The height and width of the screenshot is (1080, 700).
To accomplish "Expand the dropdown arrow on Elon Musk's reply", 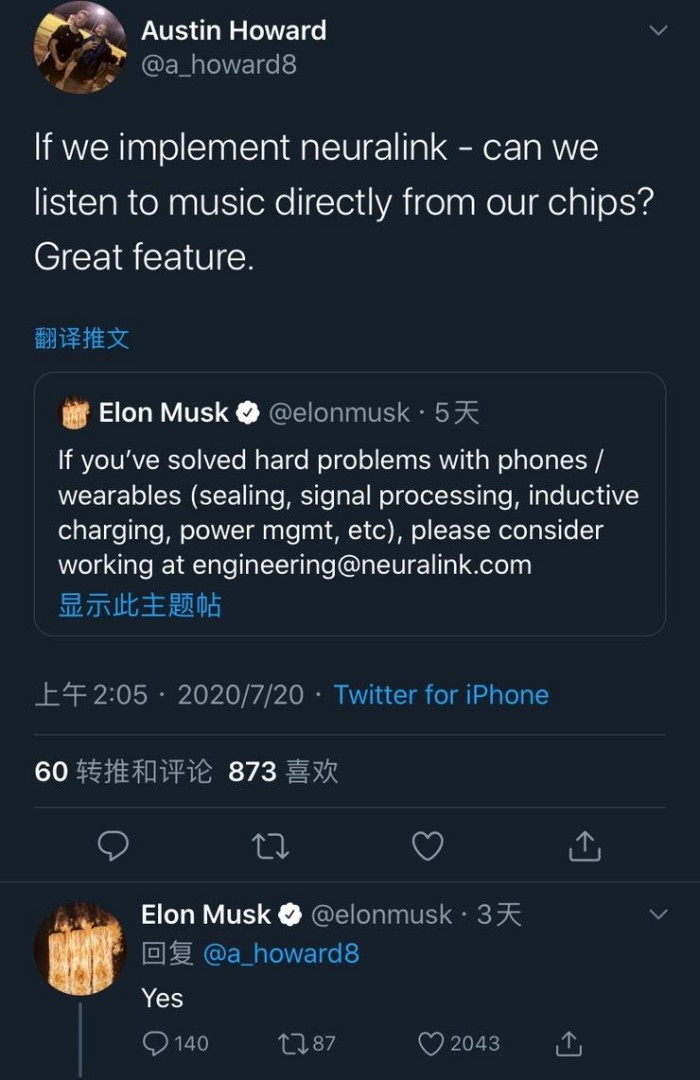I will click(x=658, y=914).
